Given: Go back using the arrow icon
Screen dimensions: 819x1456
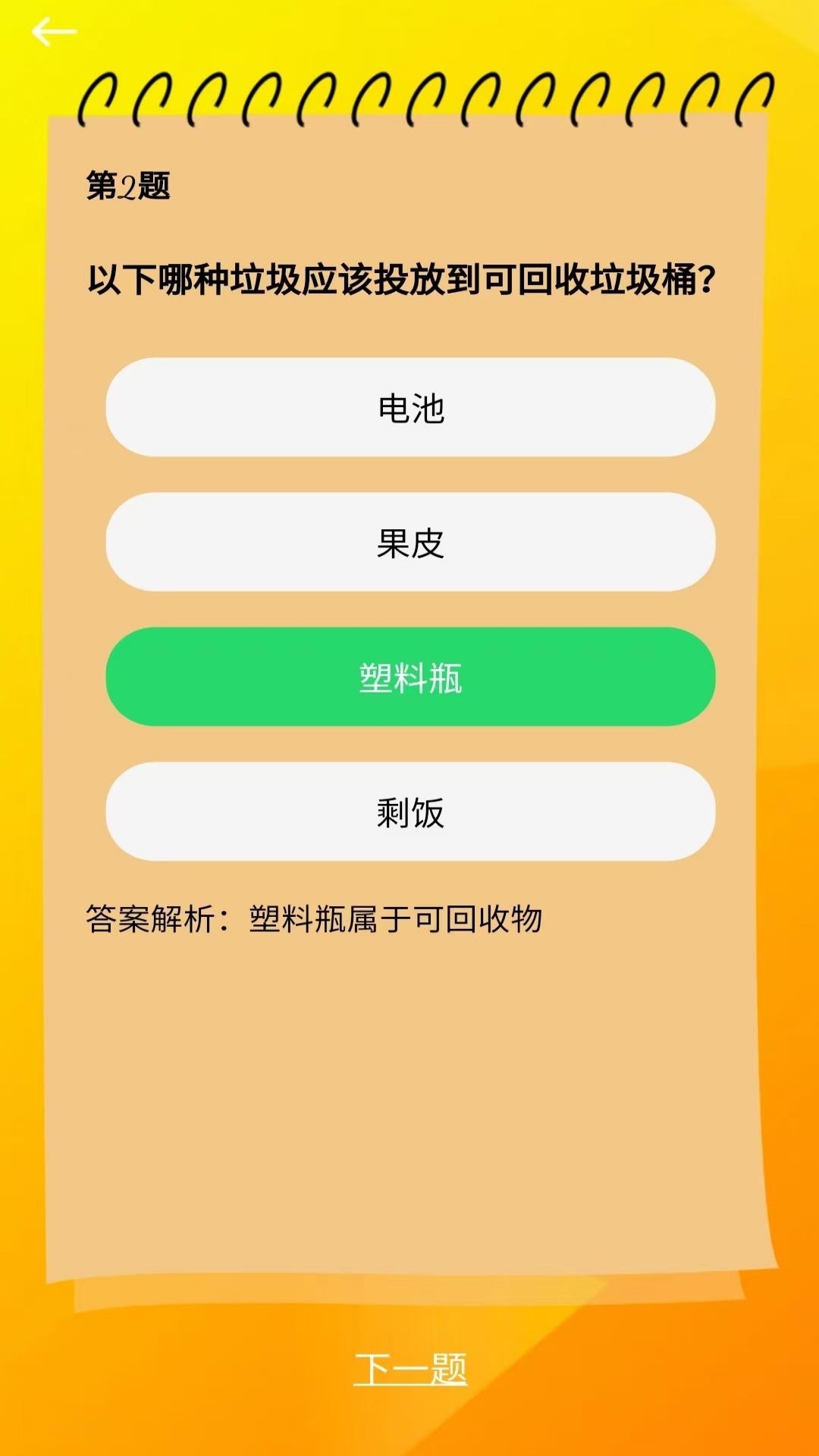Looking at the screenshot, I should tap(54, 32).
